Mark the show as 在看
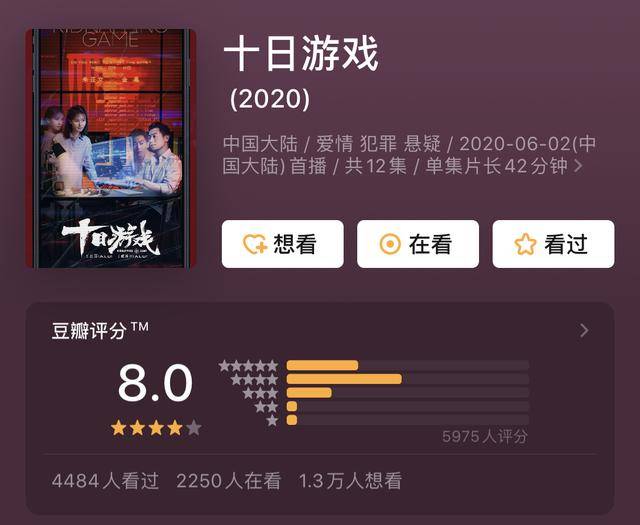Screen dimensions: 640x525 pos(418,244)
